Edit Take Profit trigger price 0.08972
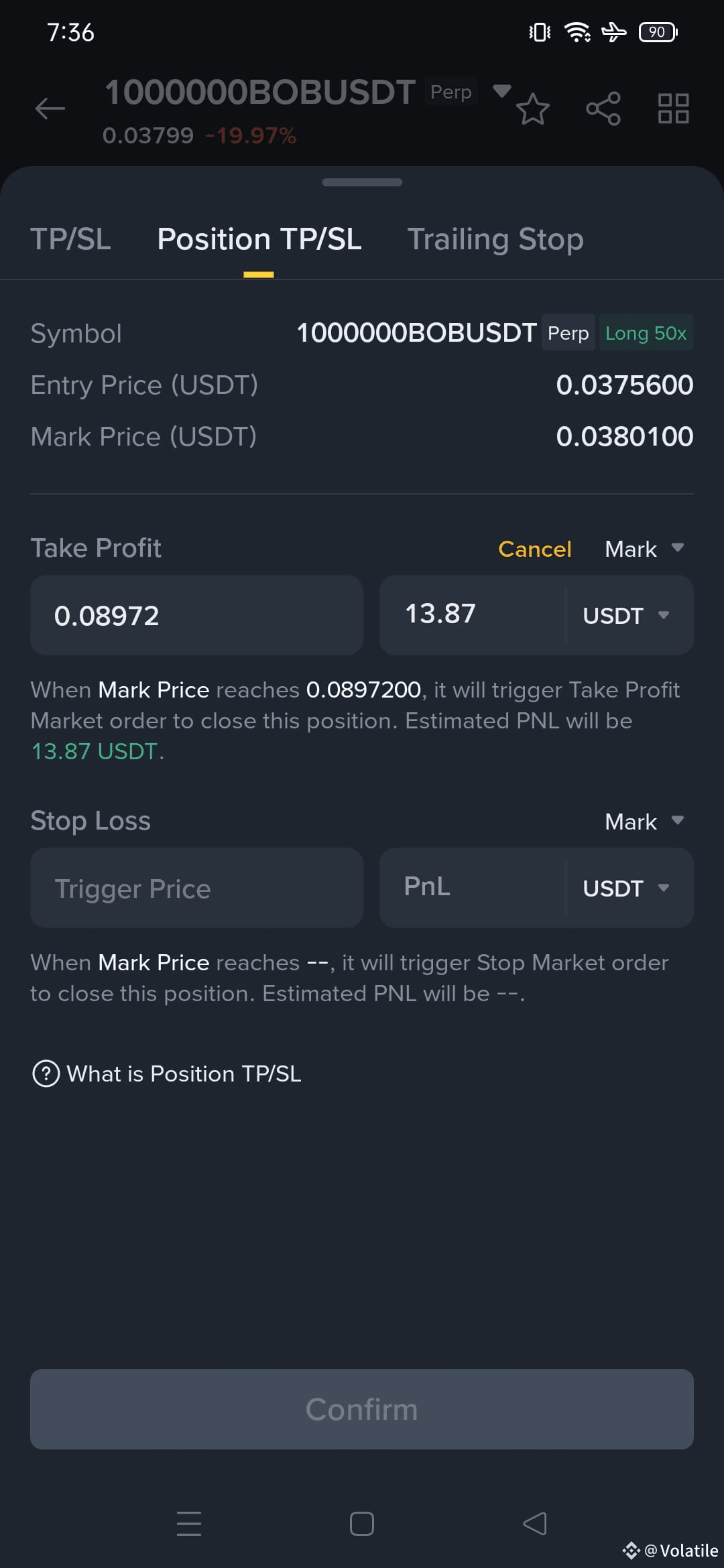The image size is (724, 1568). coord(196,615)
